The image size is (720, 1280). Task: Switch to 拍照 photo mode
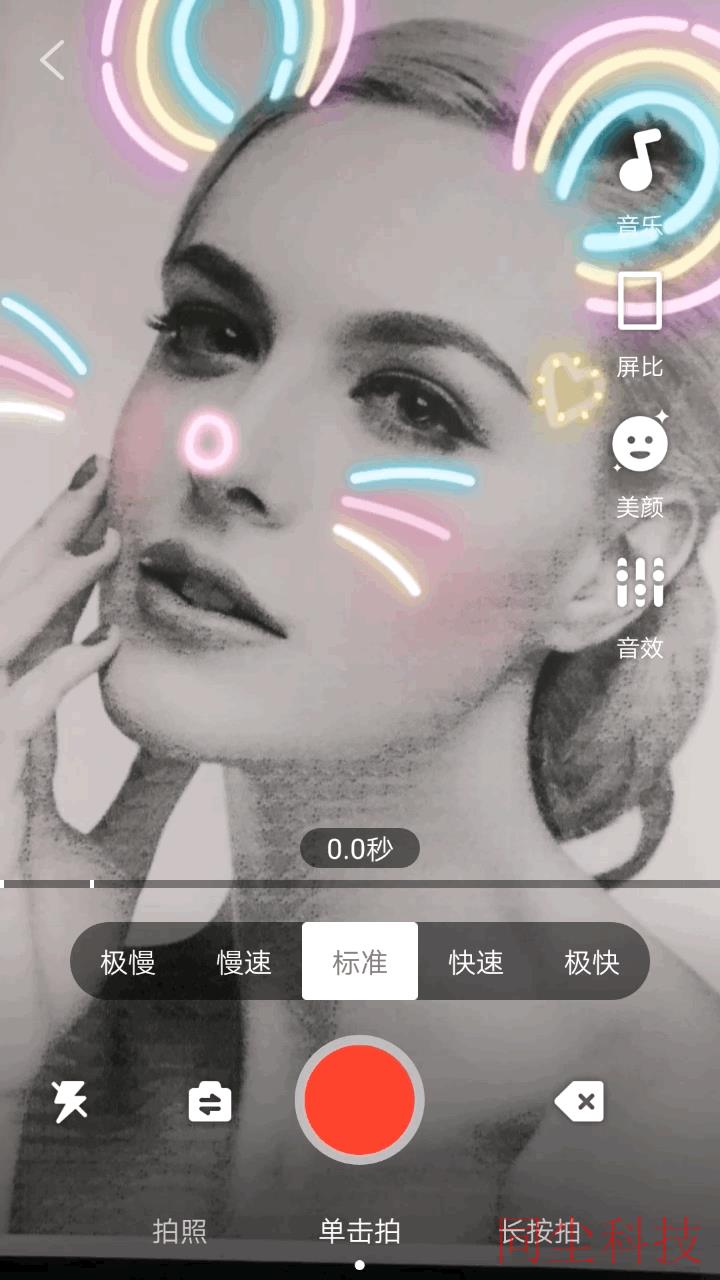coord(180,1230)
